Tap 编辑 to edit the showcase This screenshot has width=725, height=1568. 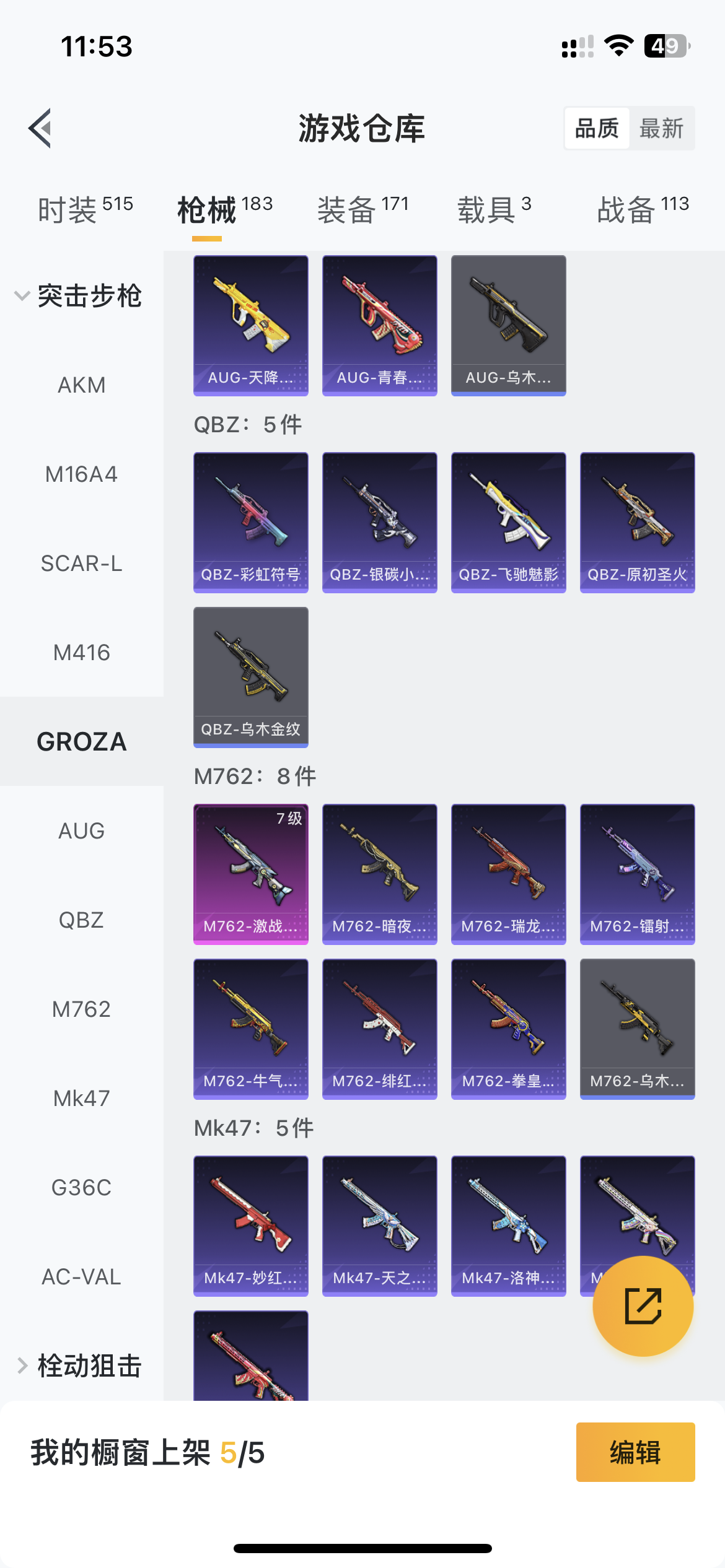[635, 1452]
